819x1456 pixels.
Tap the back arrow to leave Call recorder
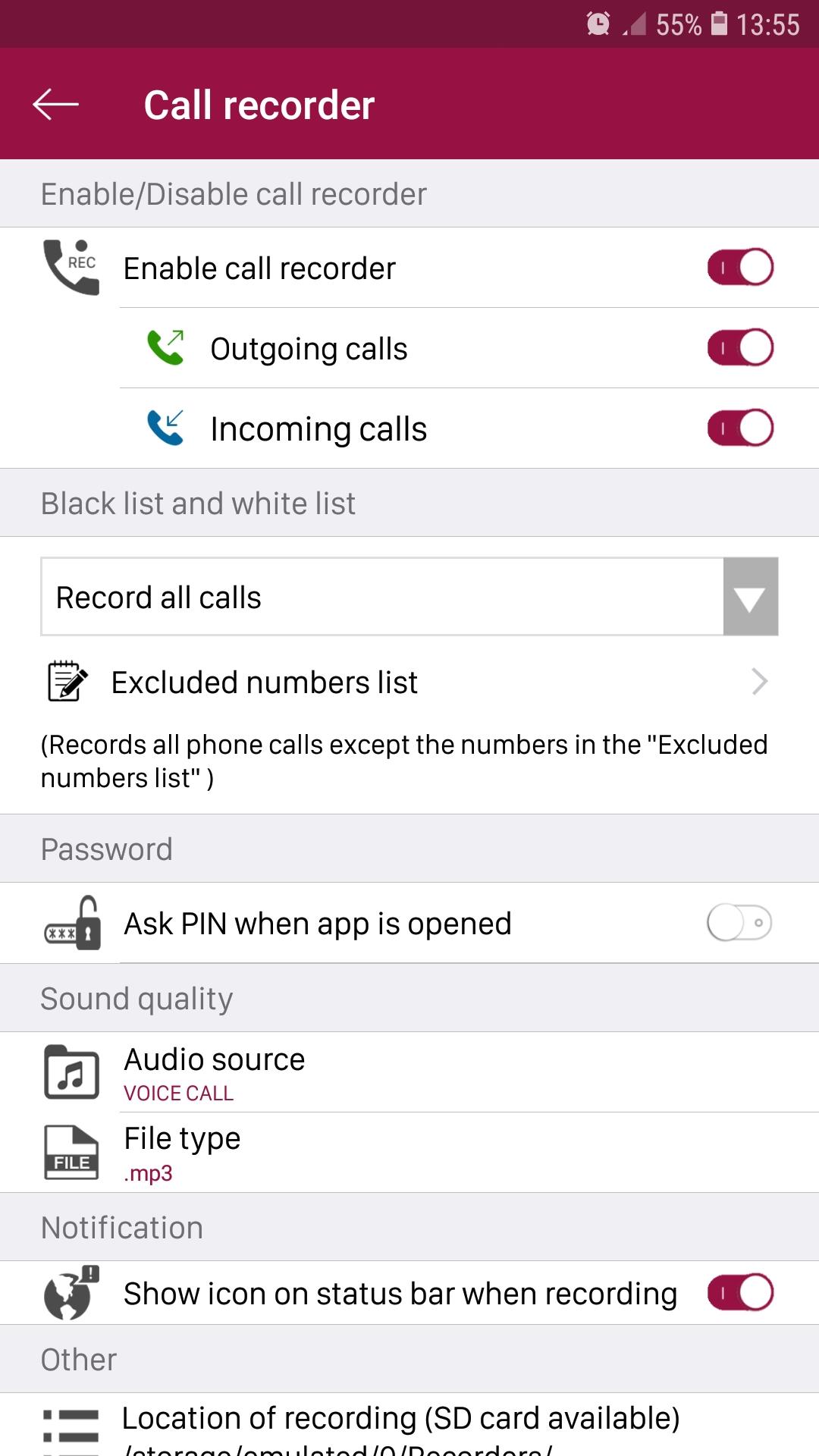tap(55, 105)
